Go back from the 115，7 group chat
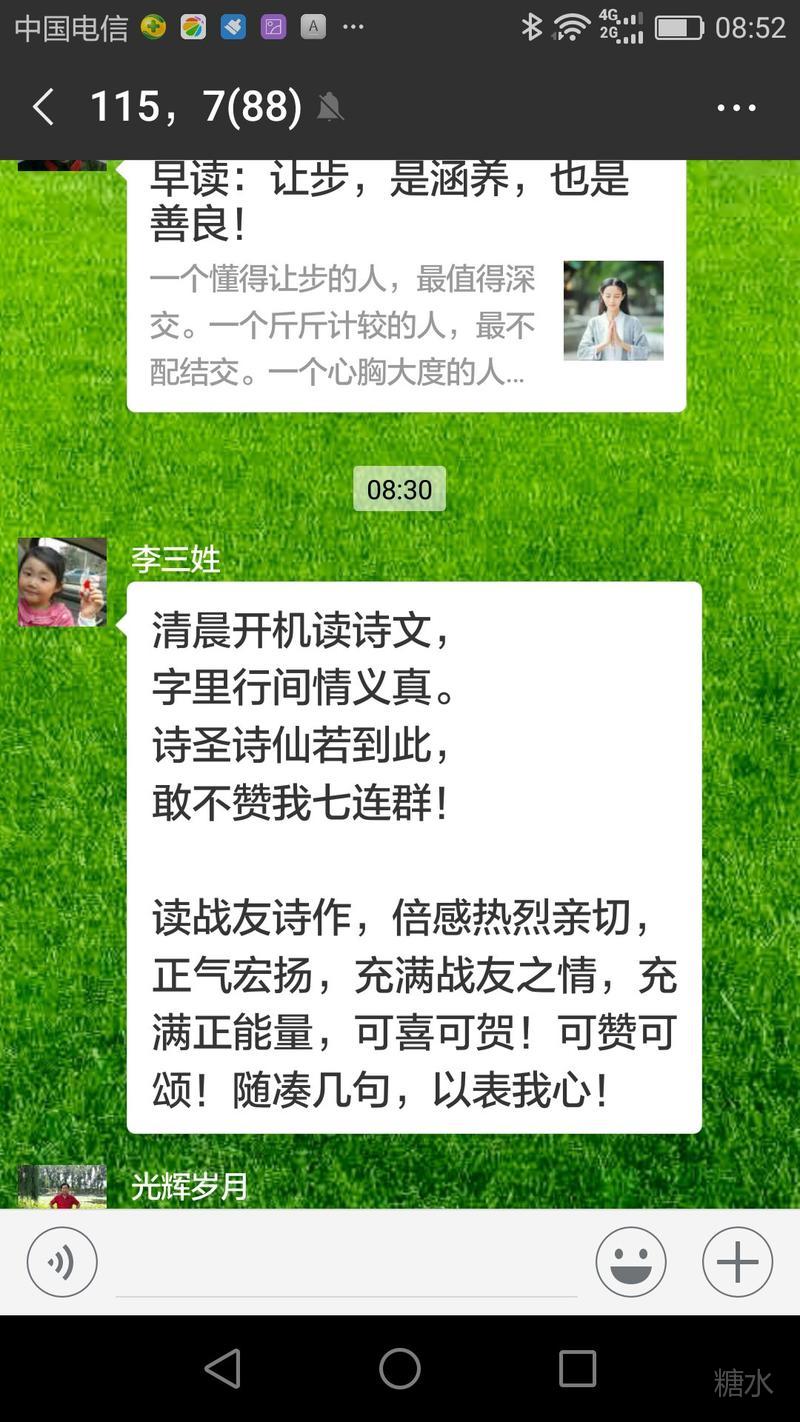The width and height of the screenshot is (800, 1422). click(43, 107)
